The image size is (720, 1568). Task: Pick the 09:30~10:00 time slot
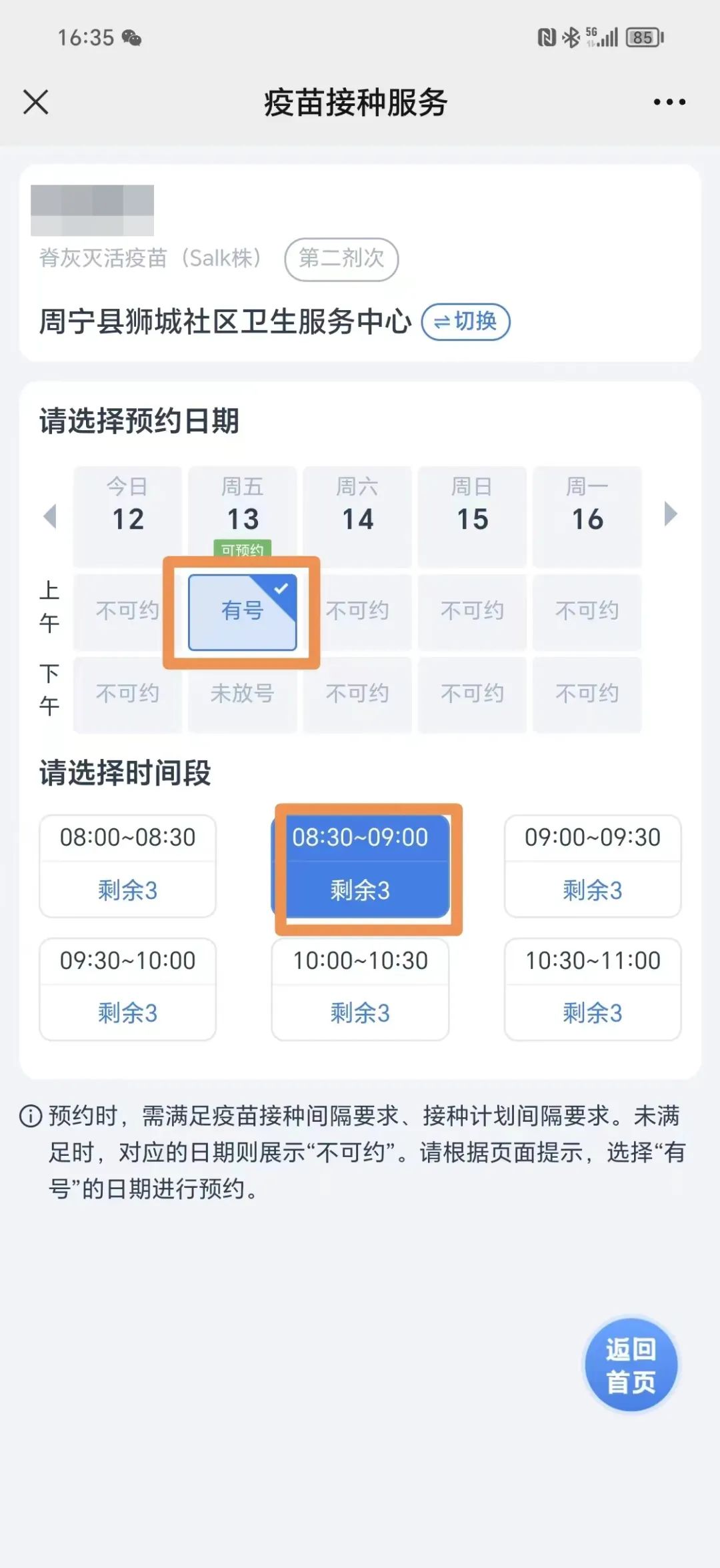[127, 988]
